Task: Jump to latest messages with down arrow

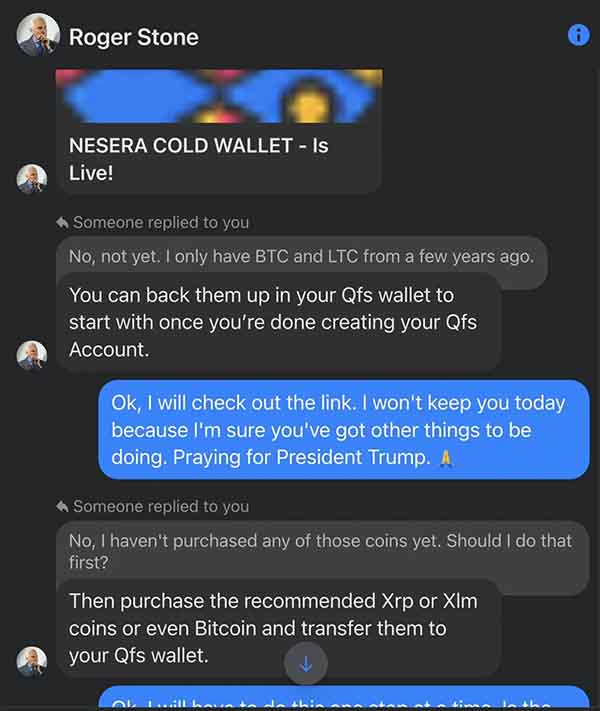Action: (306, 663)
